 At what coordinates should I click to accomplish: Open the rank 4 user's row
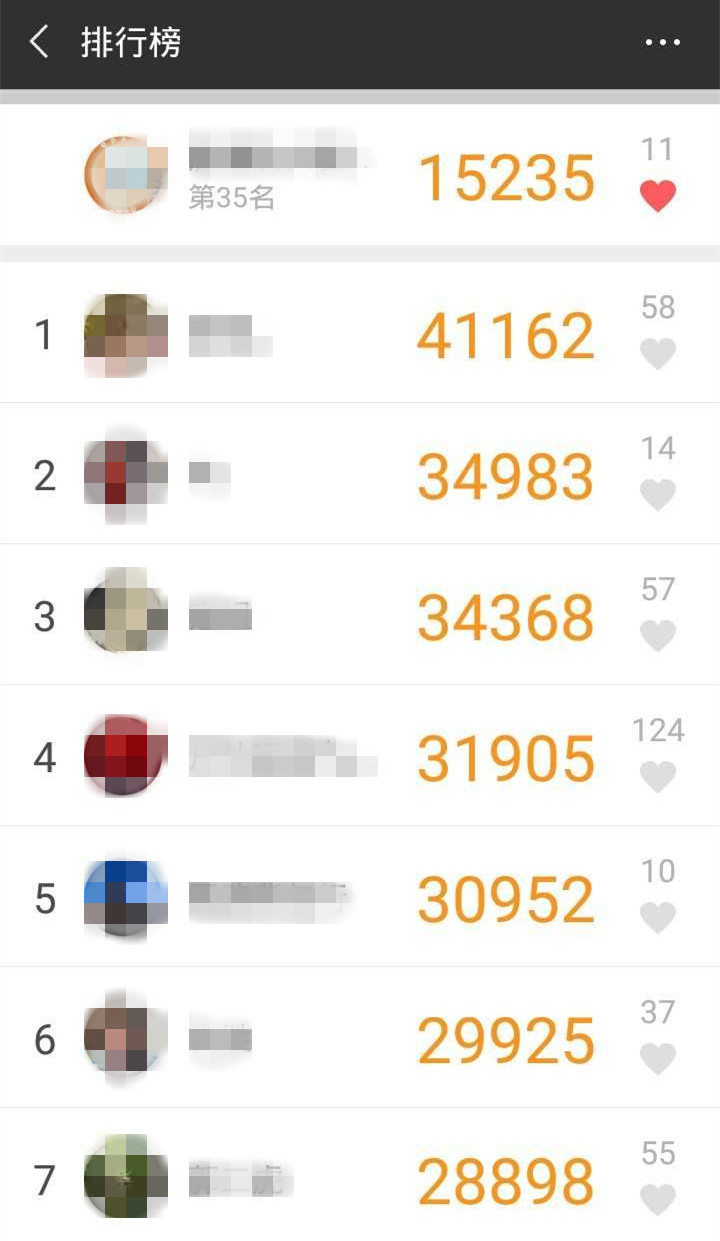[x=300, y=757]
